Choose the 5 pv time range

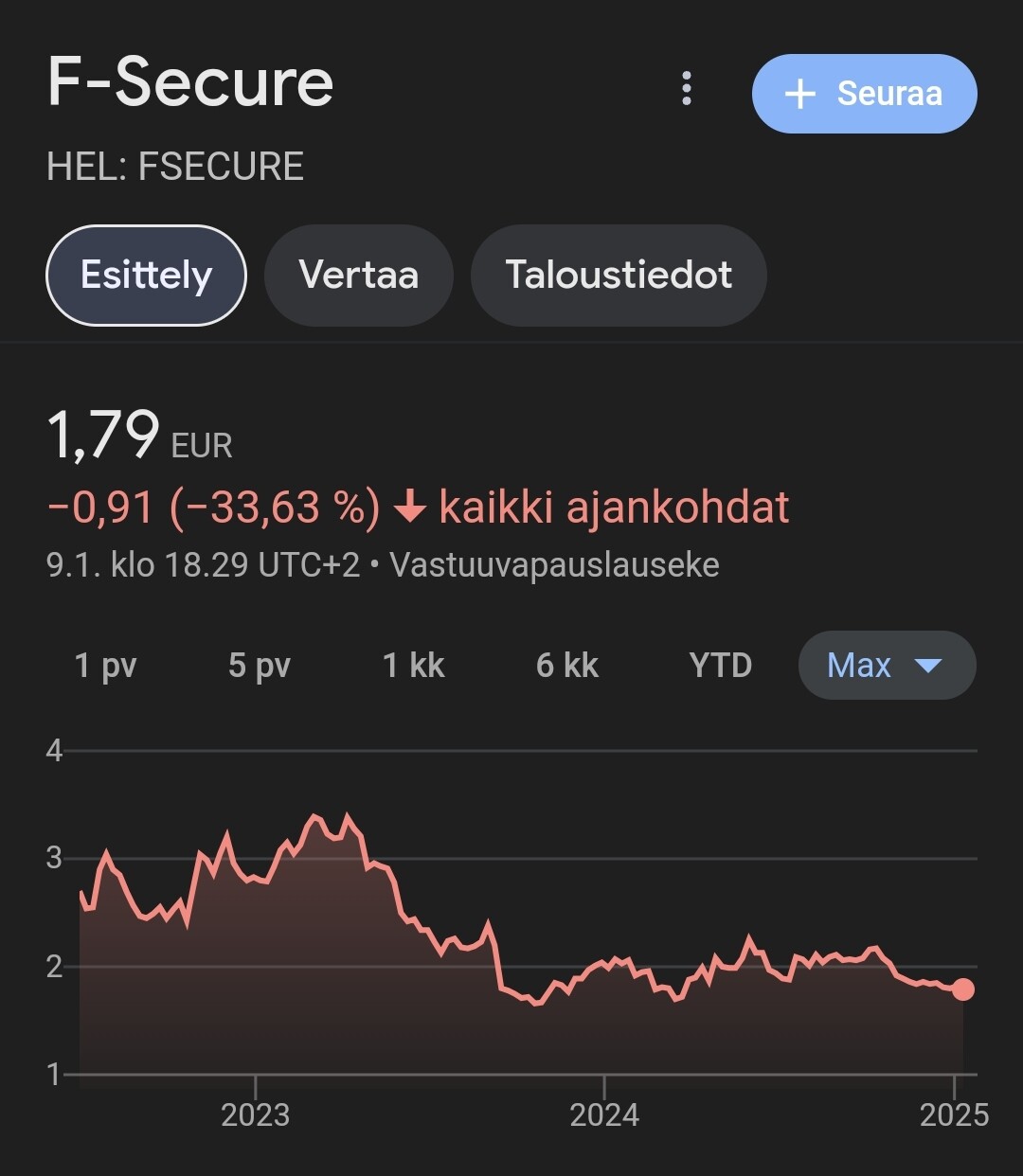[259, 666]
